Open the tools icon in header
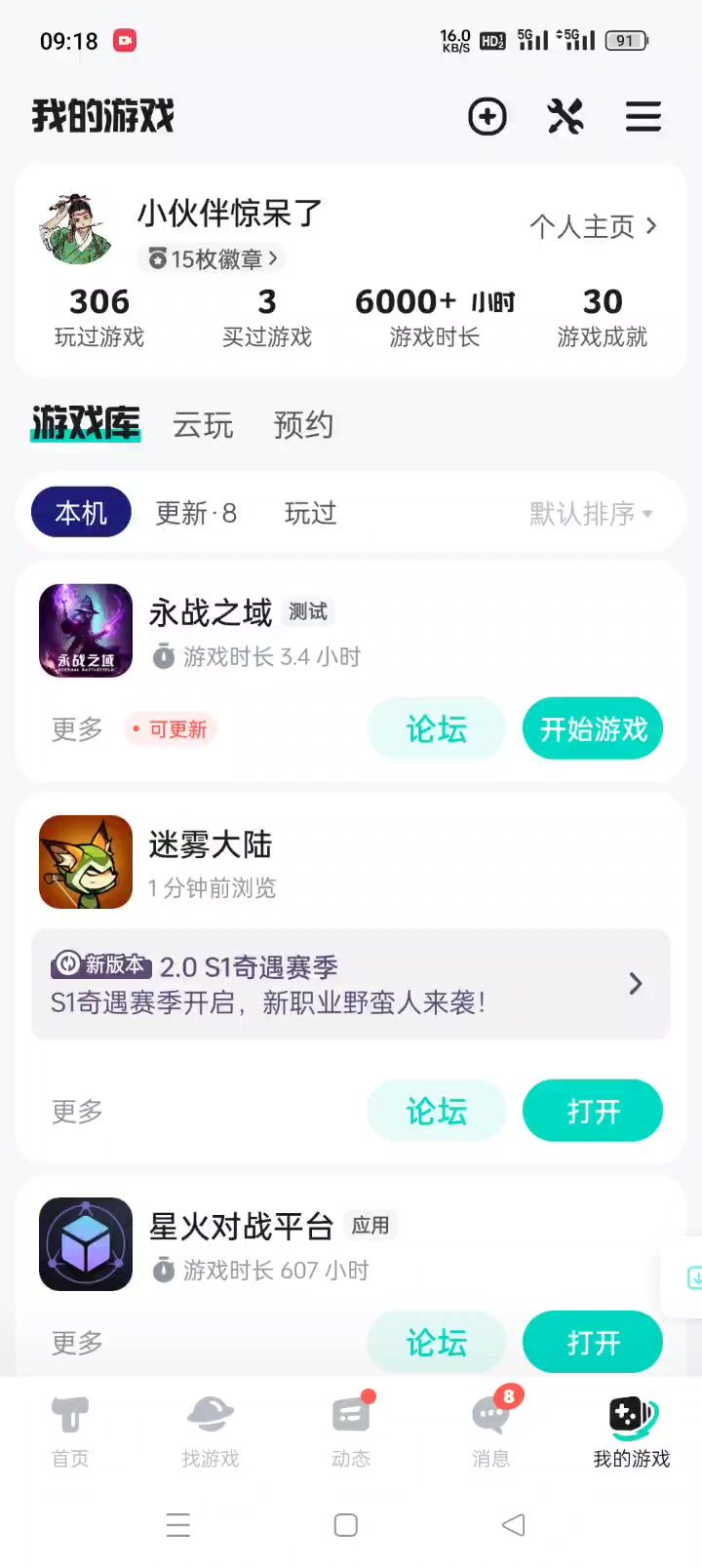Screen dimensions: 702x1568 click(x=565, y=117)
